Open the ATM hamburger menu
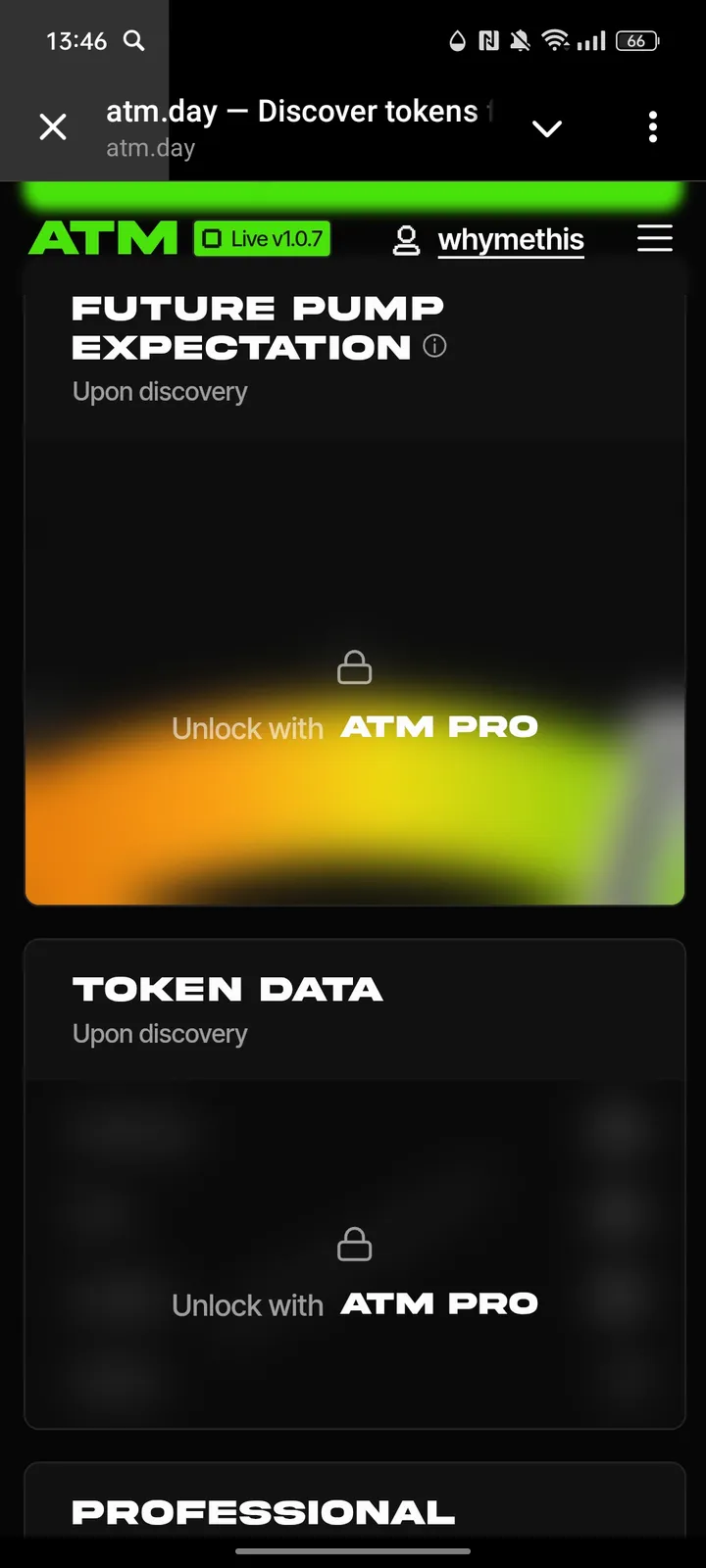The image size is (706, 1568). point(655,238)
